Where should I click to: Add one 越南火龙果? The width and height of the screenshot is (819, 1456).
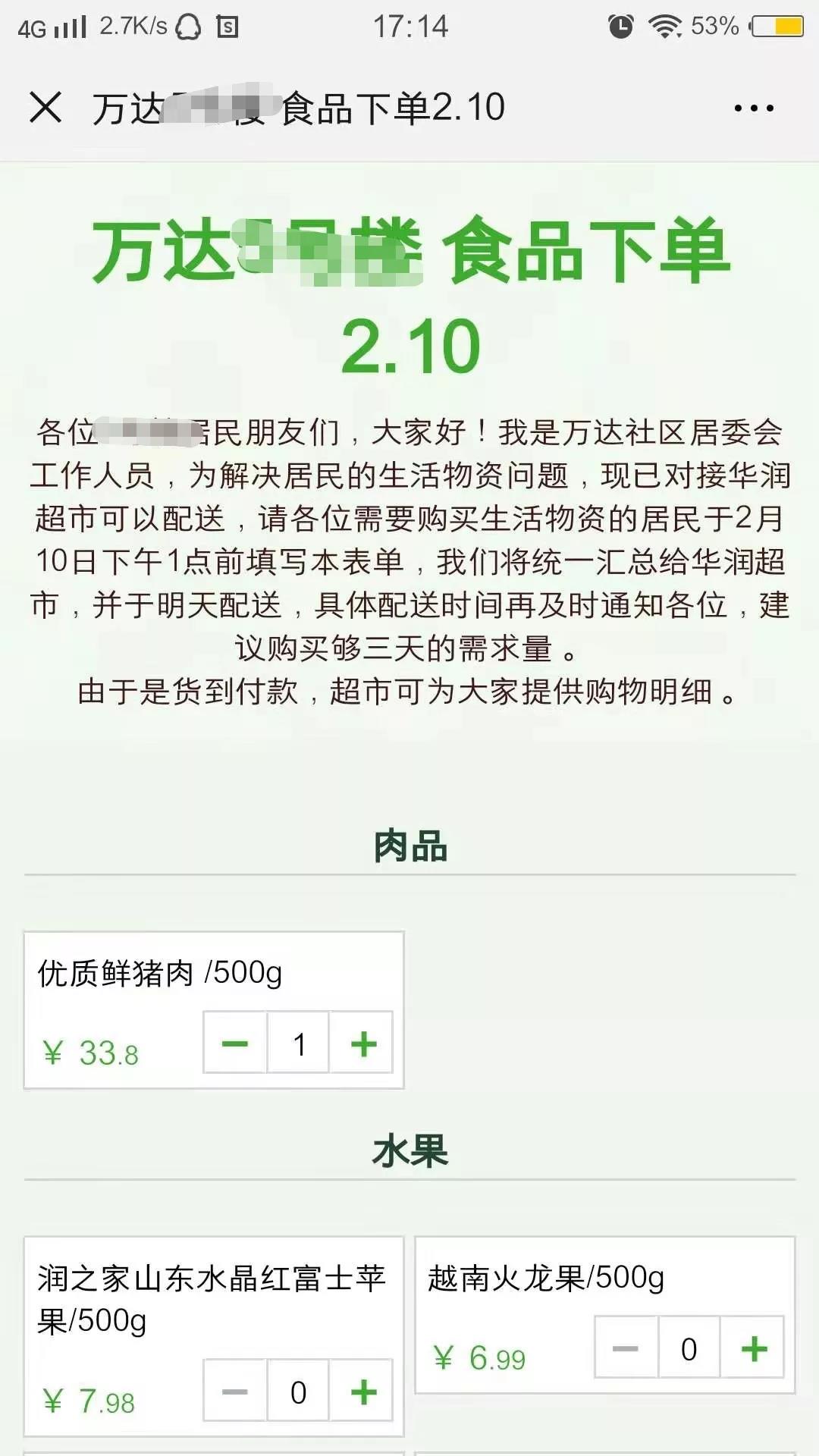754,1348
